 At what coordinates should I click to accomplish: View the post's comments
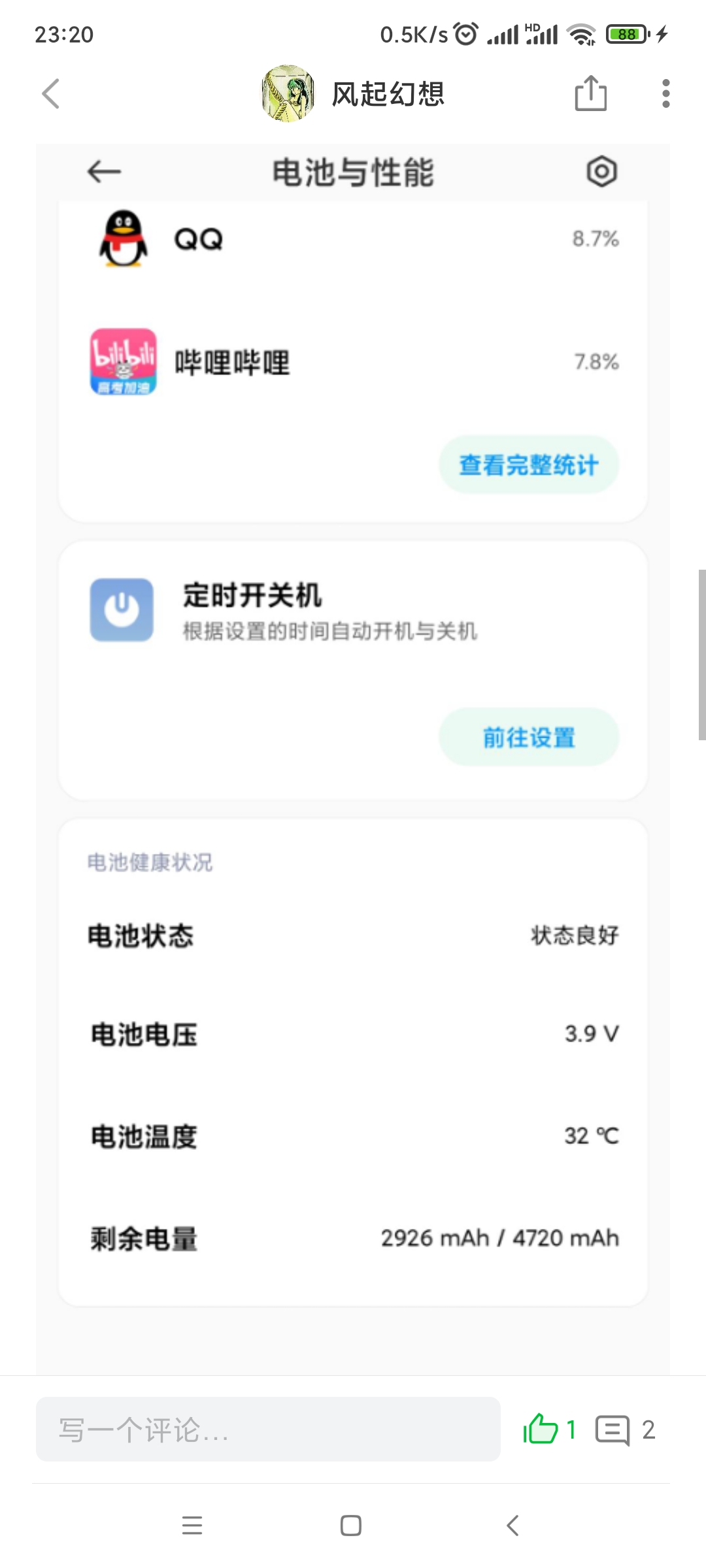tap(613, 1429)
